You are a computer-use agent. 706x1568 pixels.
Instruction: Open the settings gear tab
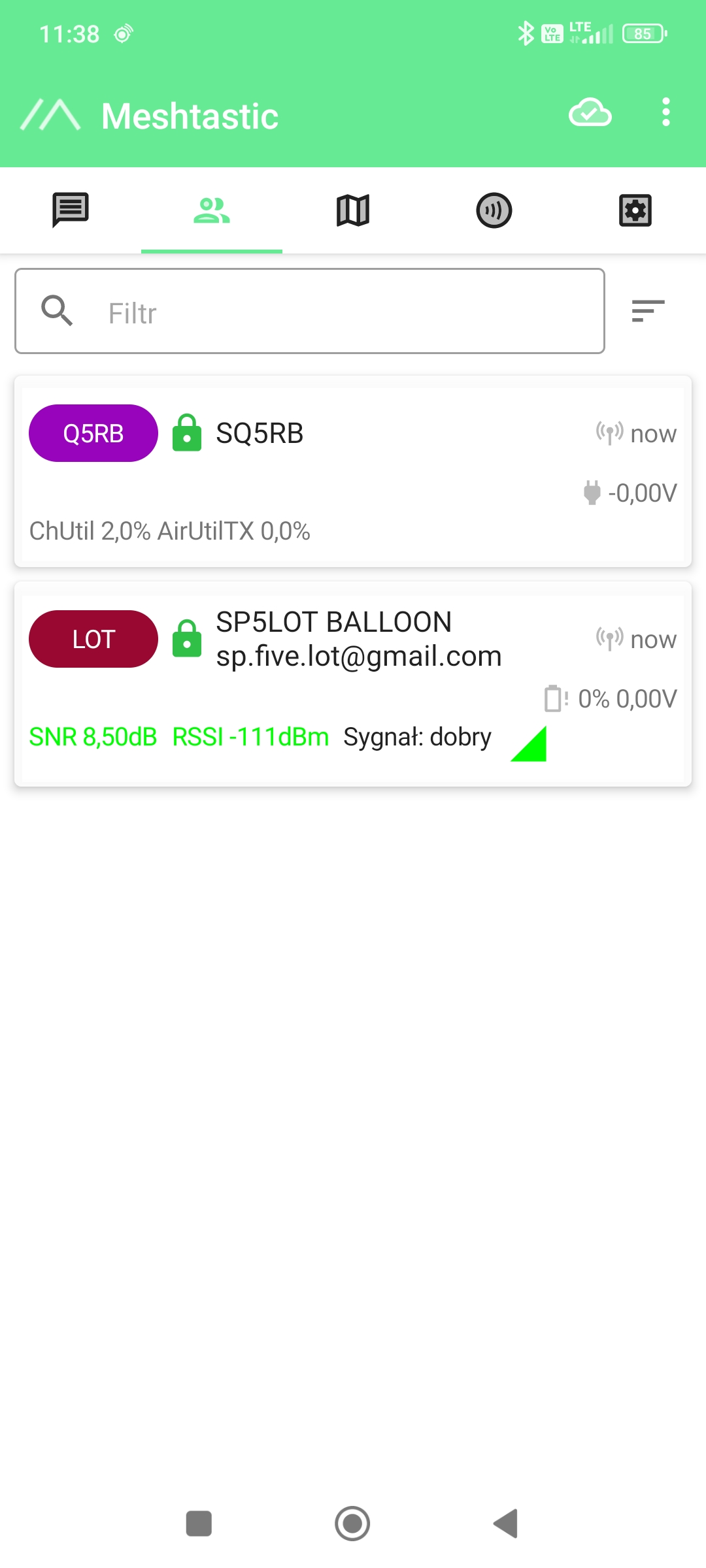[635, 210]
